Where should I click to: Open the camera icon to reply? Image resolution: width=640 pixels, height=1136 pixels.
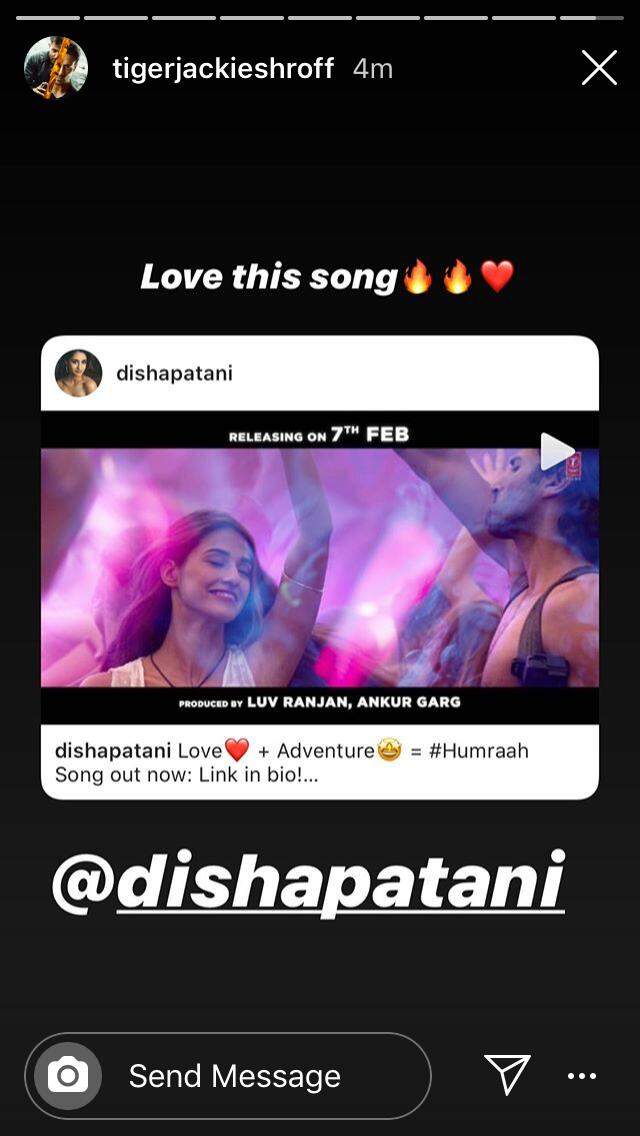(x=68, y=1076)
